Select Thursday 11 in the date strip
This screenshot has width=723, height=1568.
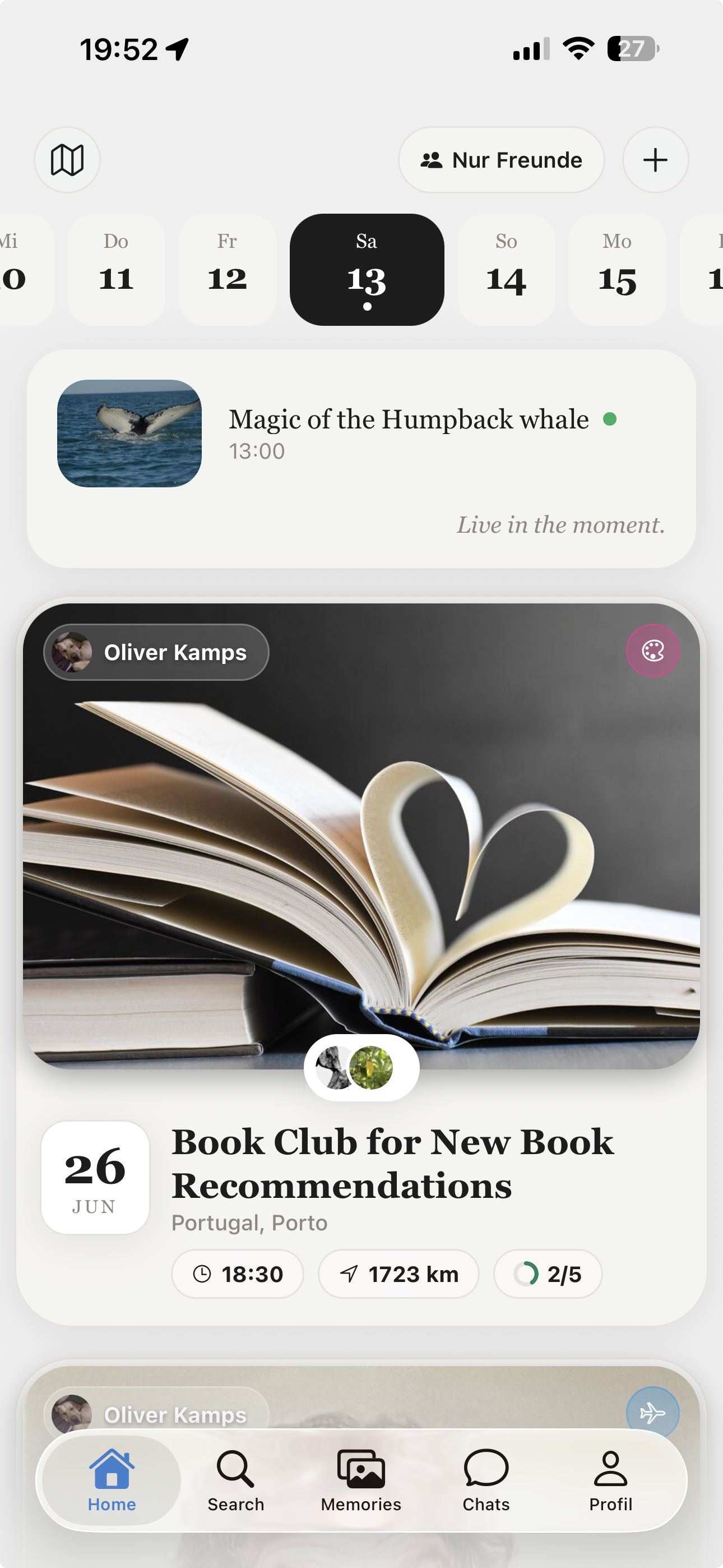click(116, 269)
